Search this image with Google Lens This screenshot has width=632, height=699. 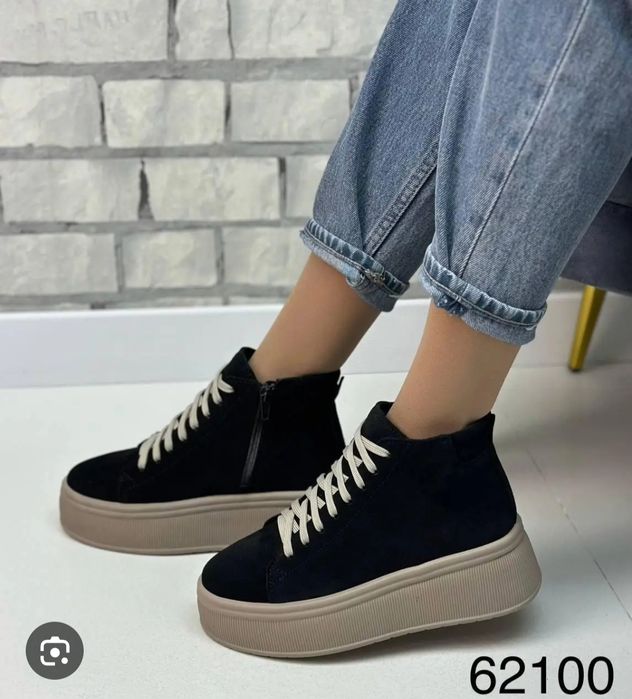tap(54, 651)
